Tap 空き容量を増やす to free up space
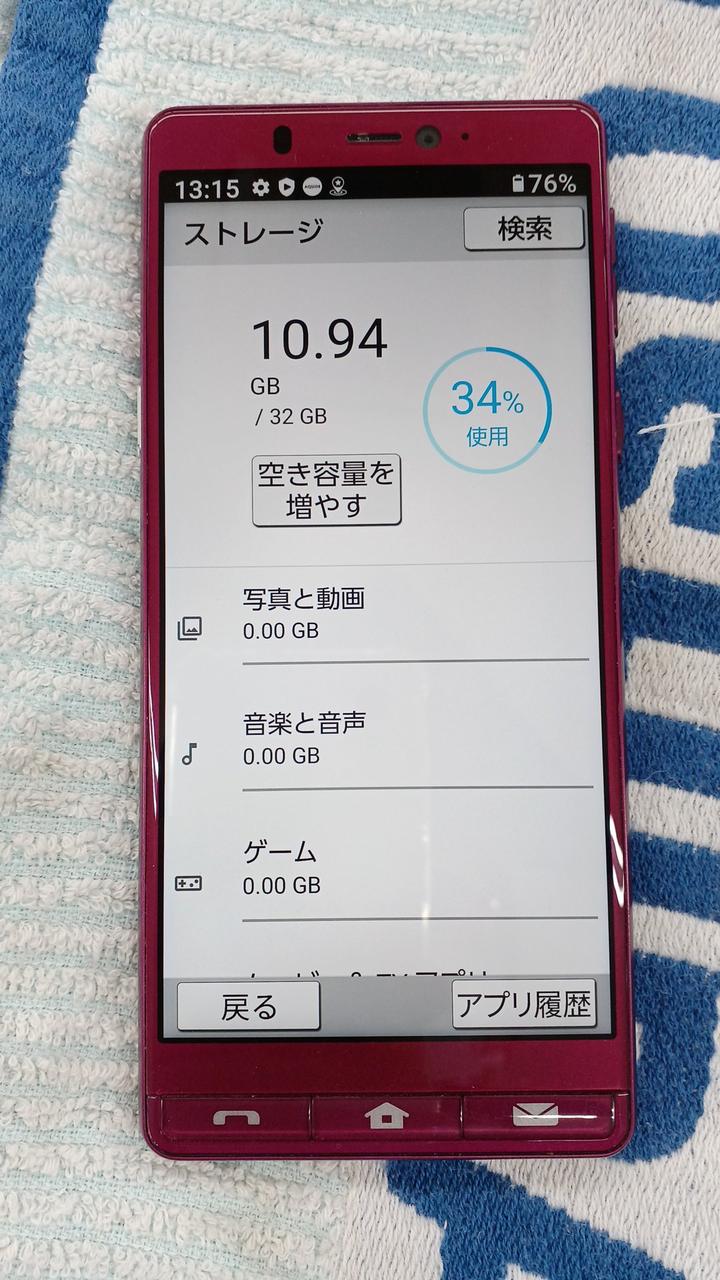Screen dimensions: 720x1280 pos(326,489)
